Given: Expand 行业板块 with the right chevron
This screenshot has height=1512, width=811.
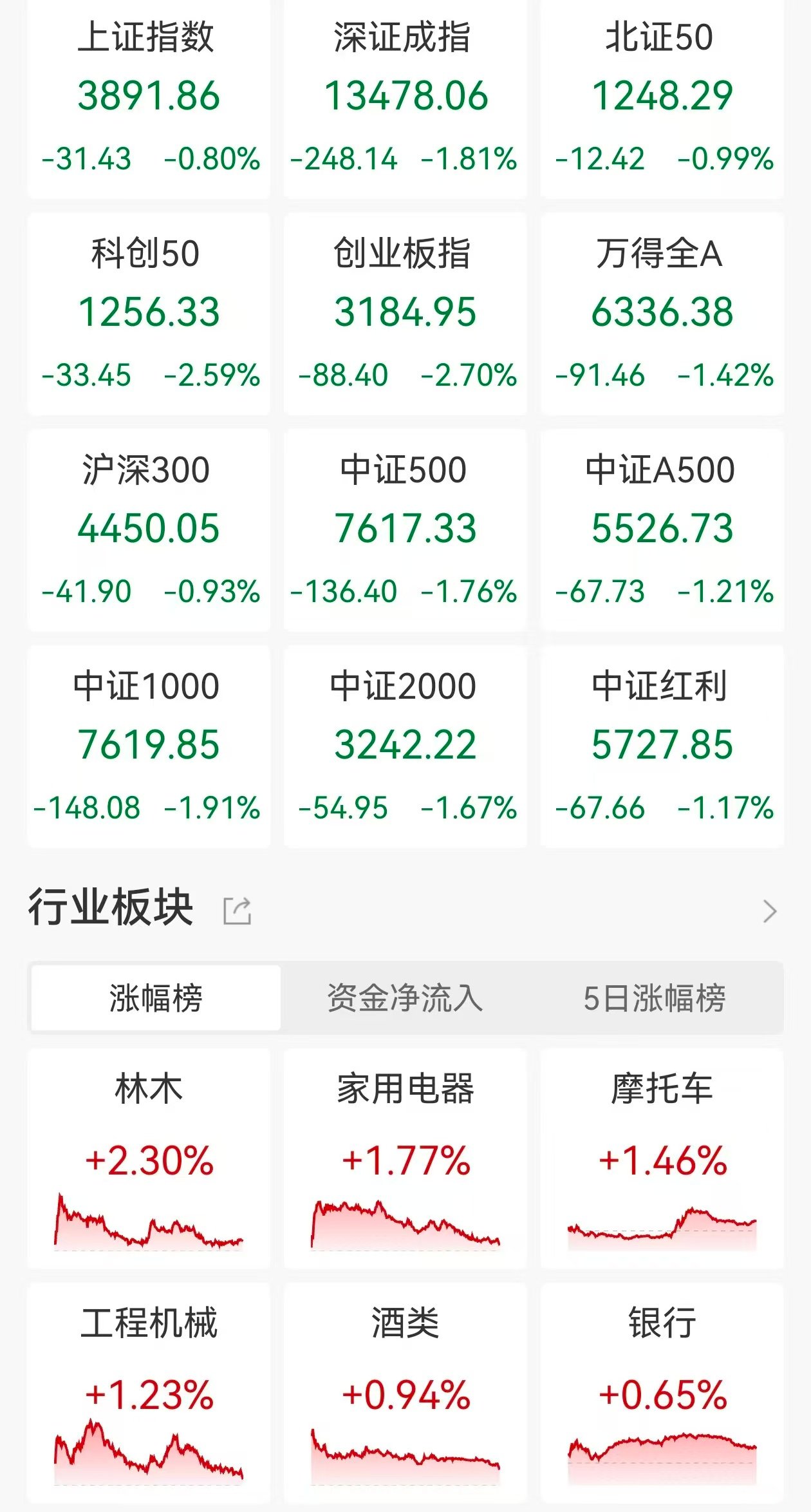Looking at the screenshot, I should [769, 911].
